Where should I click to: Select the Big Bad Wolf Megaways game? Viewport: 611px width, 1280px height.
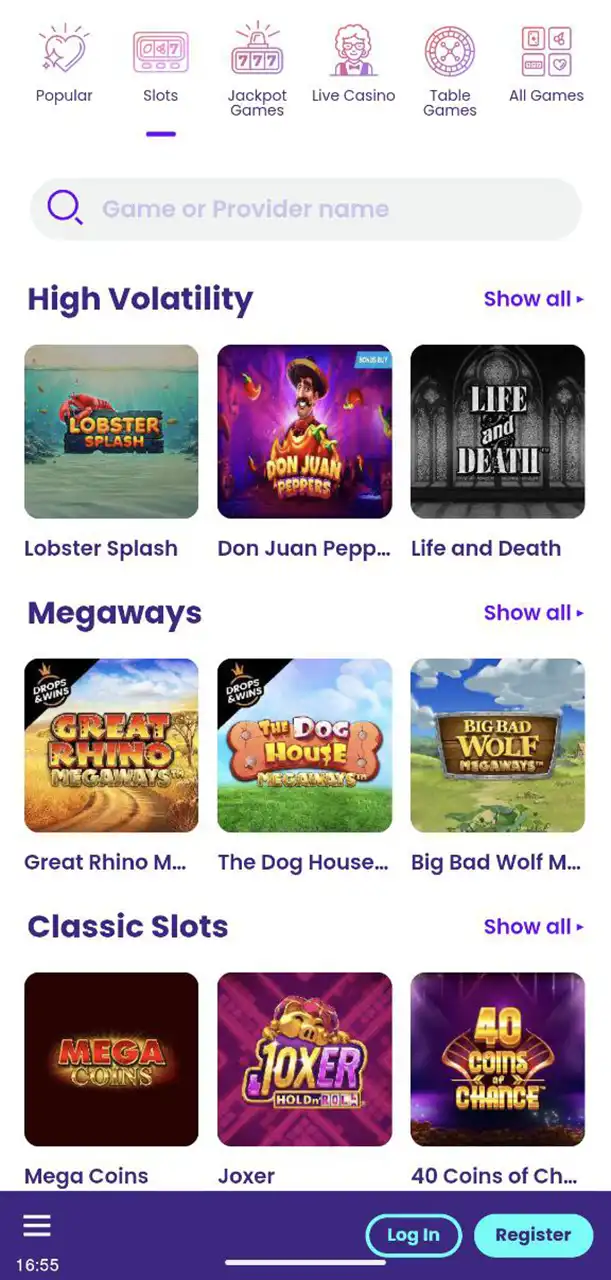[x=497, y=746]
